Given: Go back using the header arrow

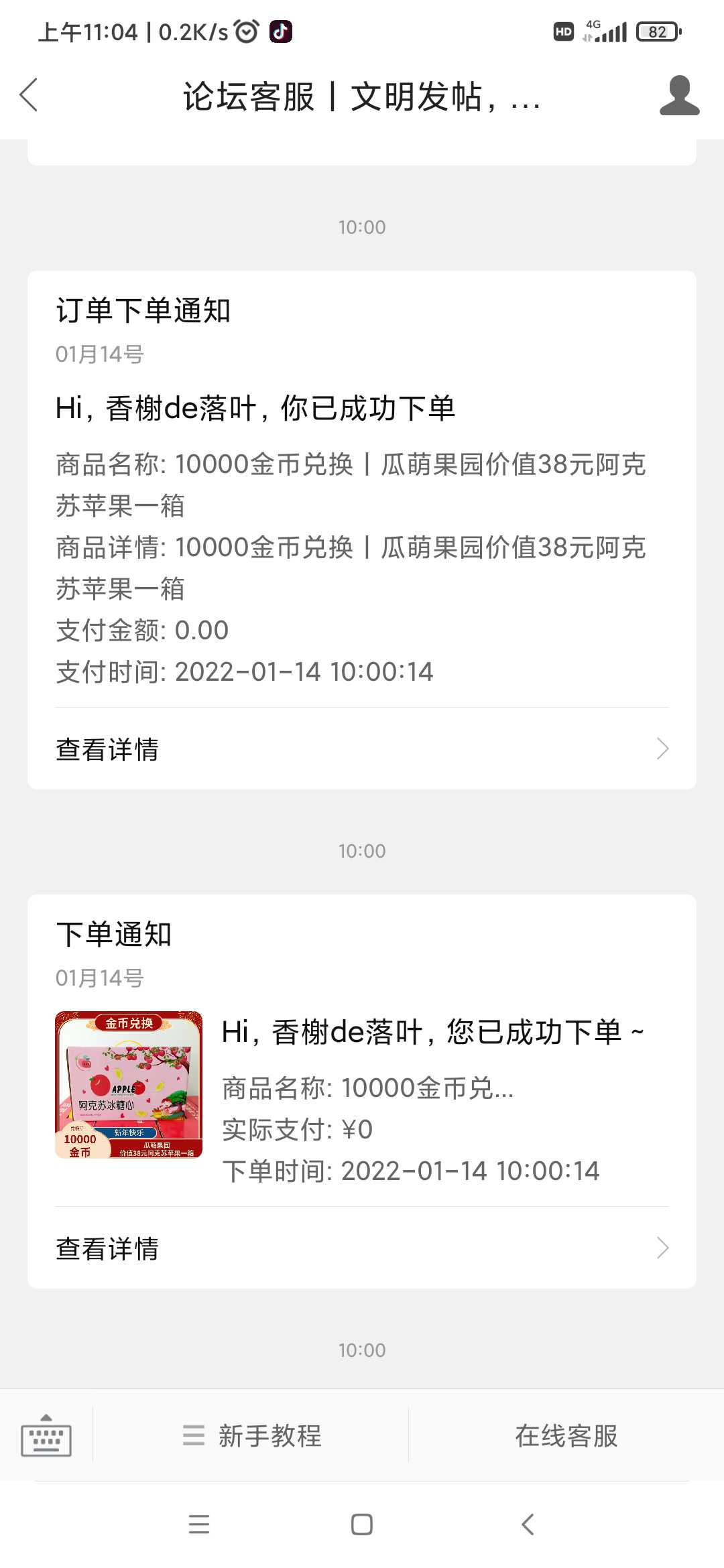Looking at the screenshot, I should coord(29,95).
